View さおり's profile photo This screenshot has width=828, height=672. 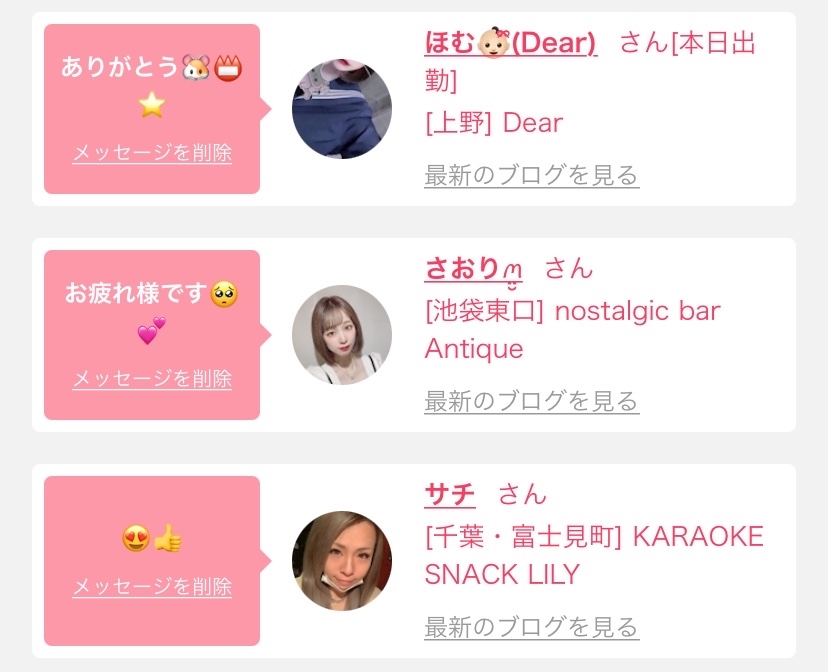[341, 335]
